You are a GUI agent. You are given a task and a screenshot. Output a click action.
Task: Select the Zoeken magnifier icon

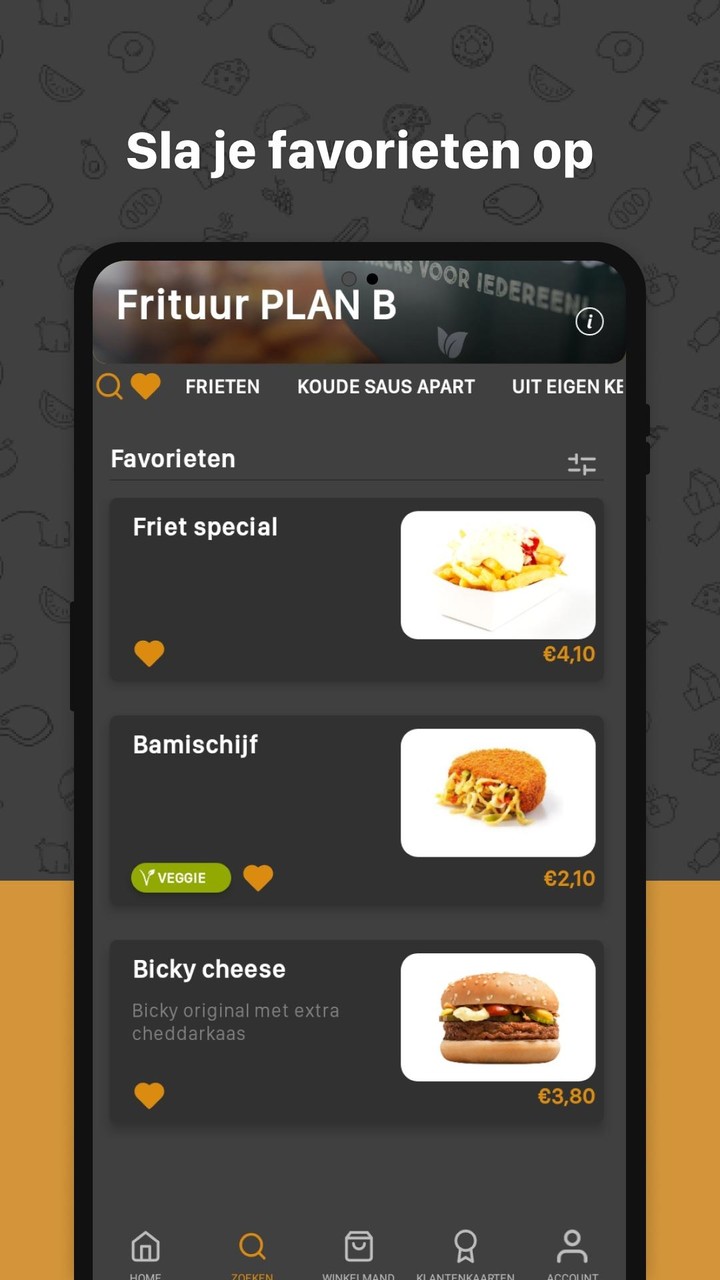pos(252,1247)
